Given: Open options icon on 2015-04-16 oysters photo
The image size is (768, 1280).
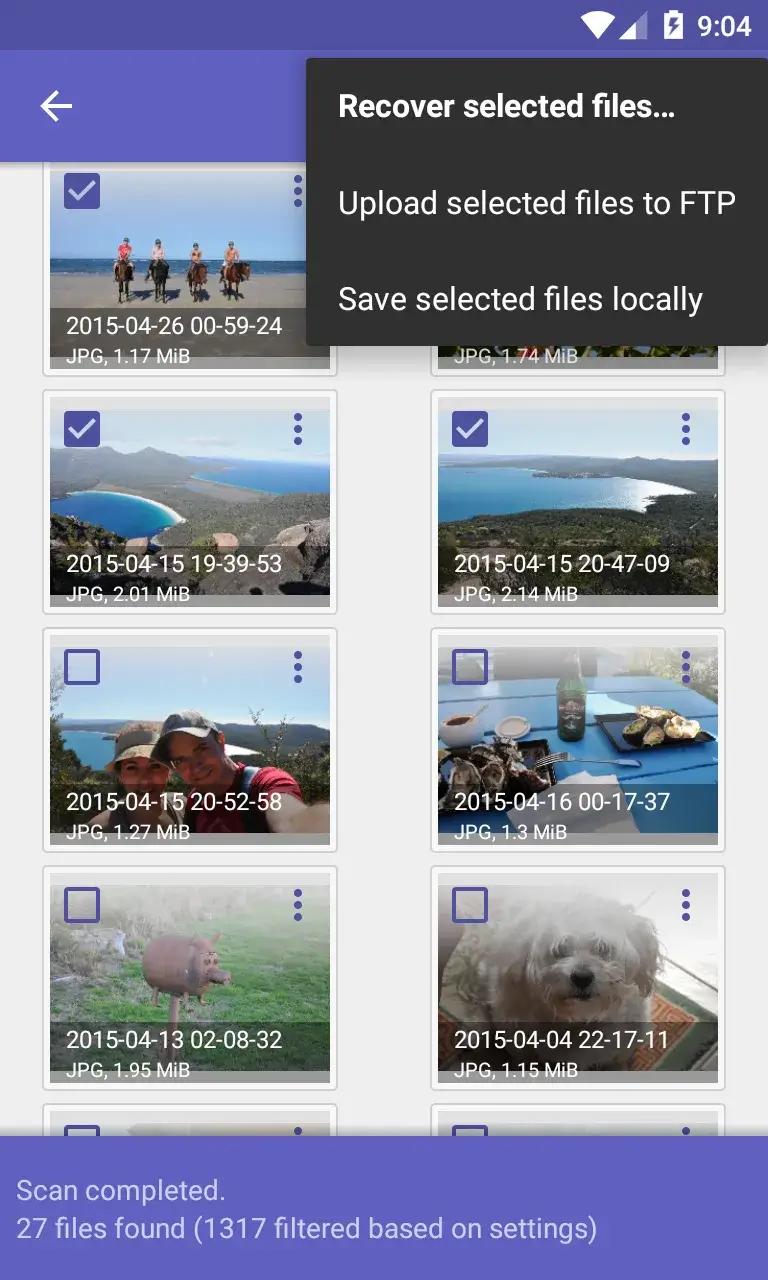Looking at the screenshot, I should coord(686,667).
